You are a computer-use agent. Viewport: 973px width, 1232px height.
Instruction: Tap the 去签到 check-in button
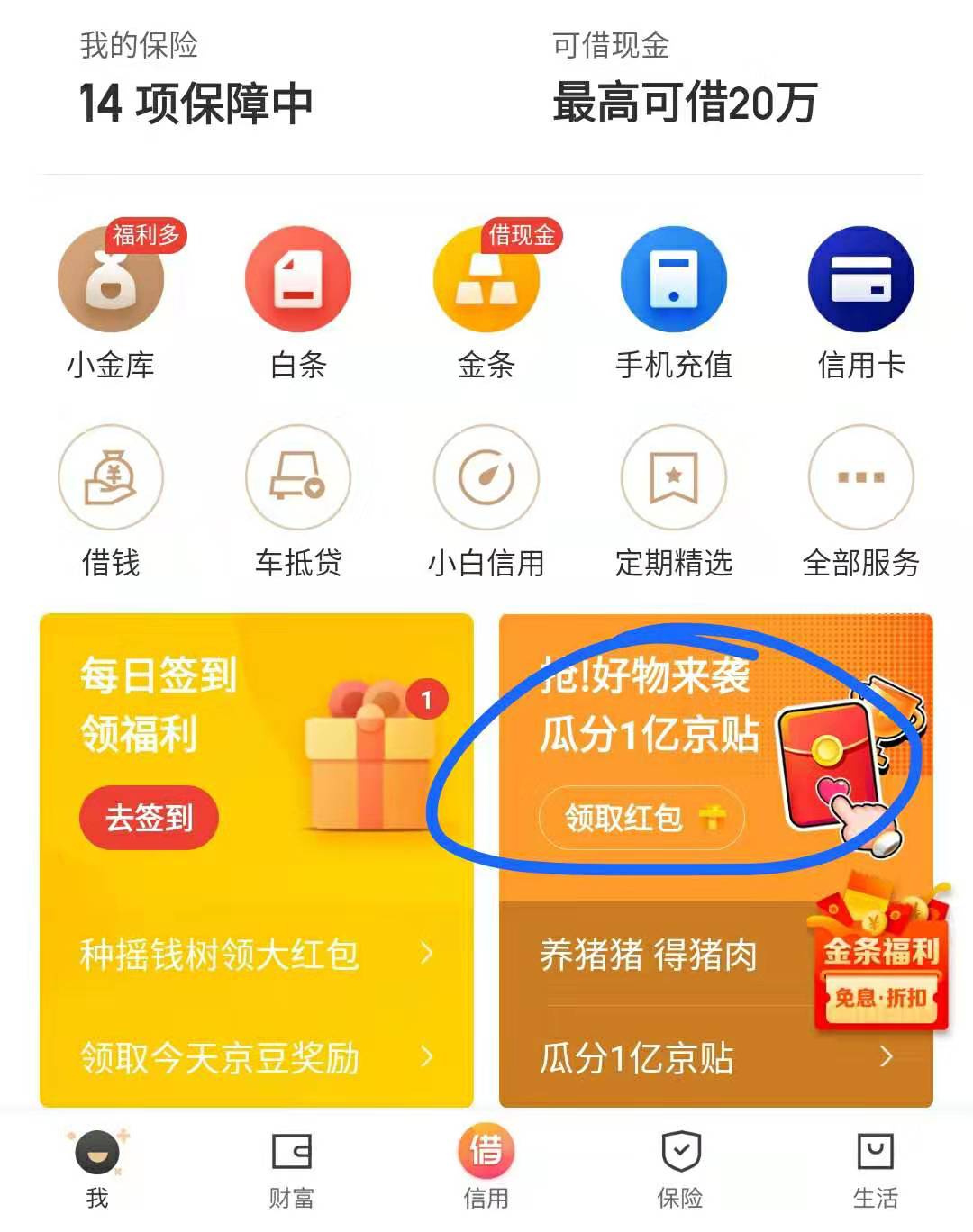click(x=149, y=818)
